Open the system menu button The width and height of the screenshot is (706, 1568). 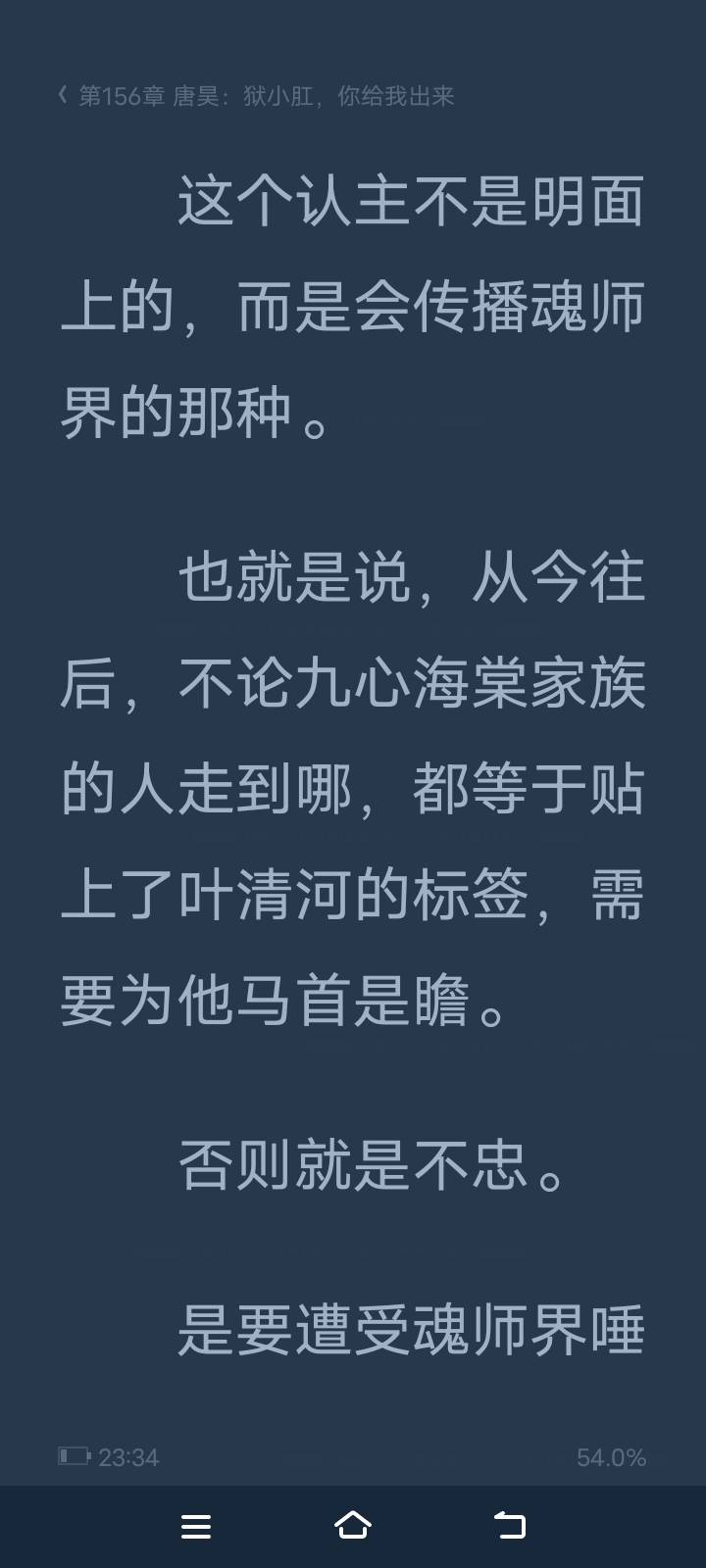point(196,1526)
